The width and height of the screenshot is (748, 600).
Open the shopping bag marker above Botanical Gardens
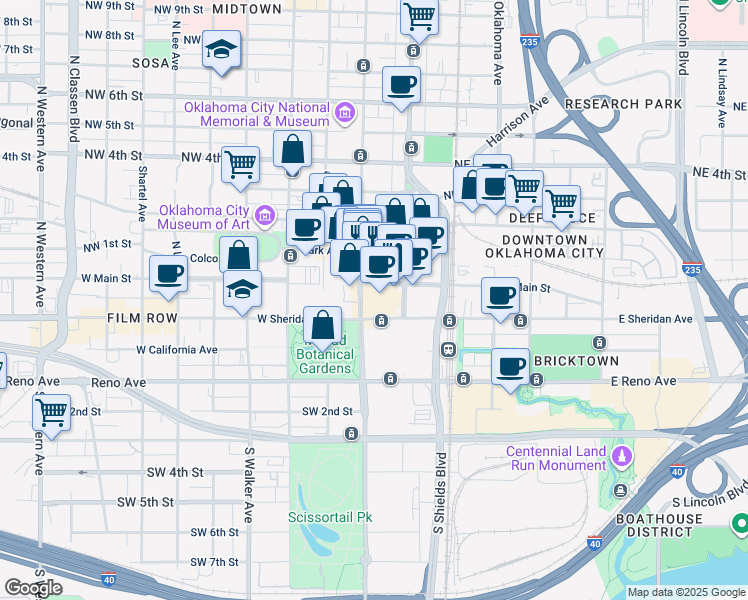[x=324, y=325]
